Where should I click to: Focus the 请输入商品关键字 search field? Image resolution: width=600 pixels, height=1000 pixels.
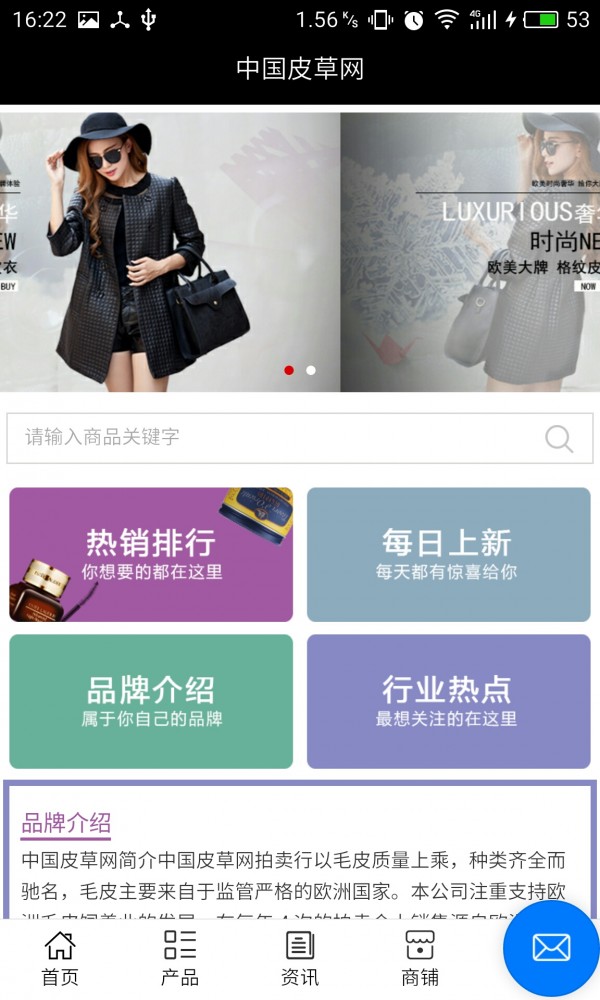(300, 438)
